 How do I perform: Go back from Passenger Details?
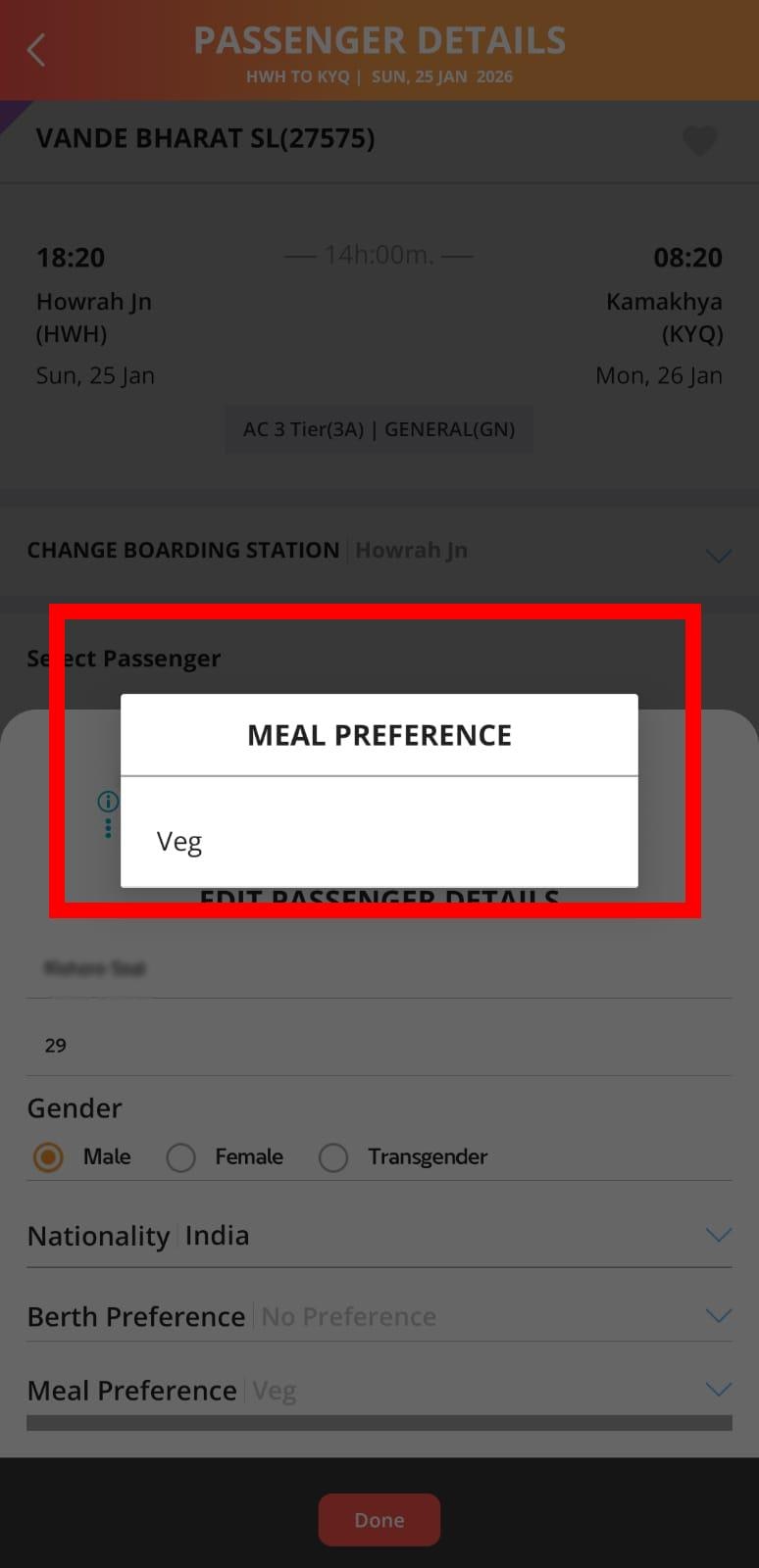37,49
